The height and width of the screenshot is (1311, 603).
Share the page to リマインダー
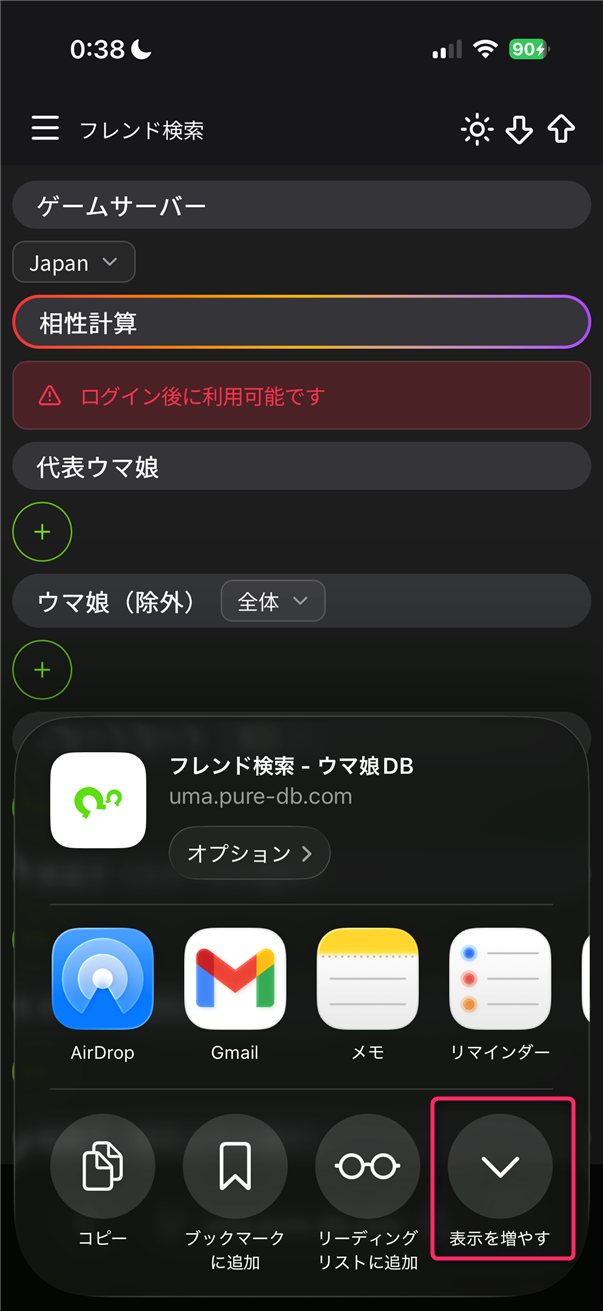click(500, 979)
